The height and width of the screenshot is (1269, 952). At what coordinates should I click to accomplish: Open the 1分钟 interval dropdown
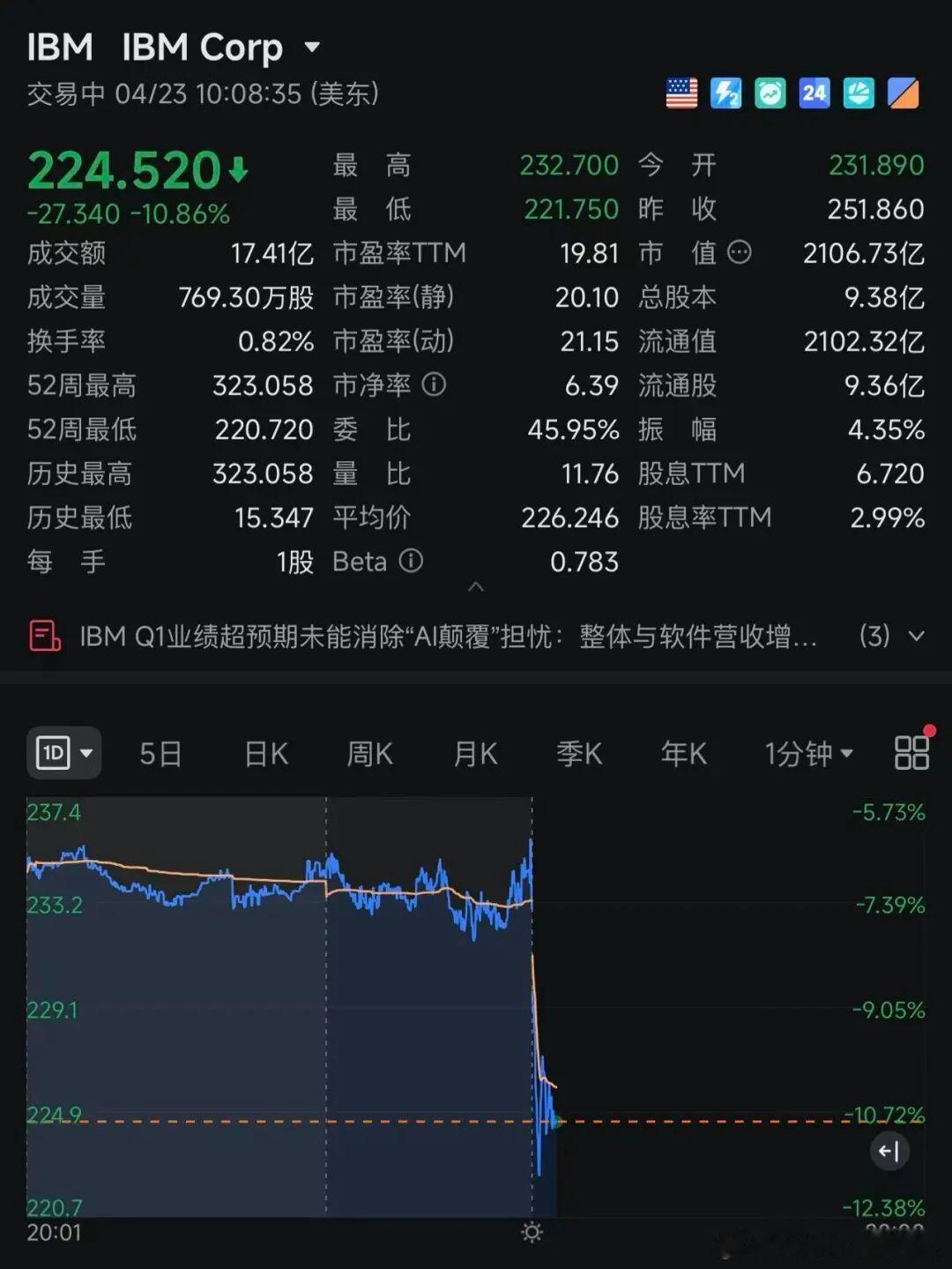click(x=806, y=754)
